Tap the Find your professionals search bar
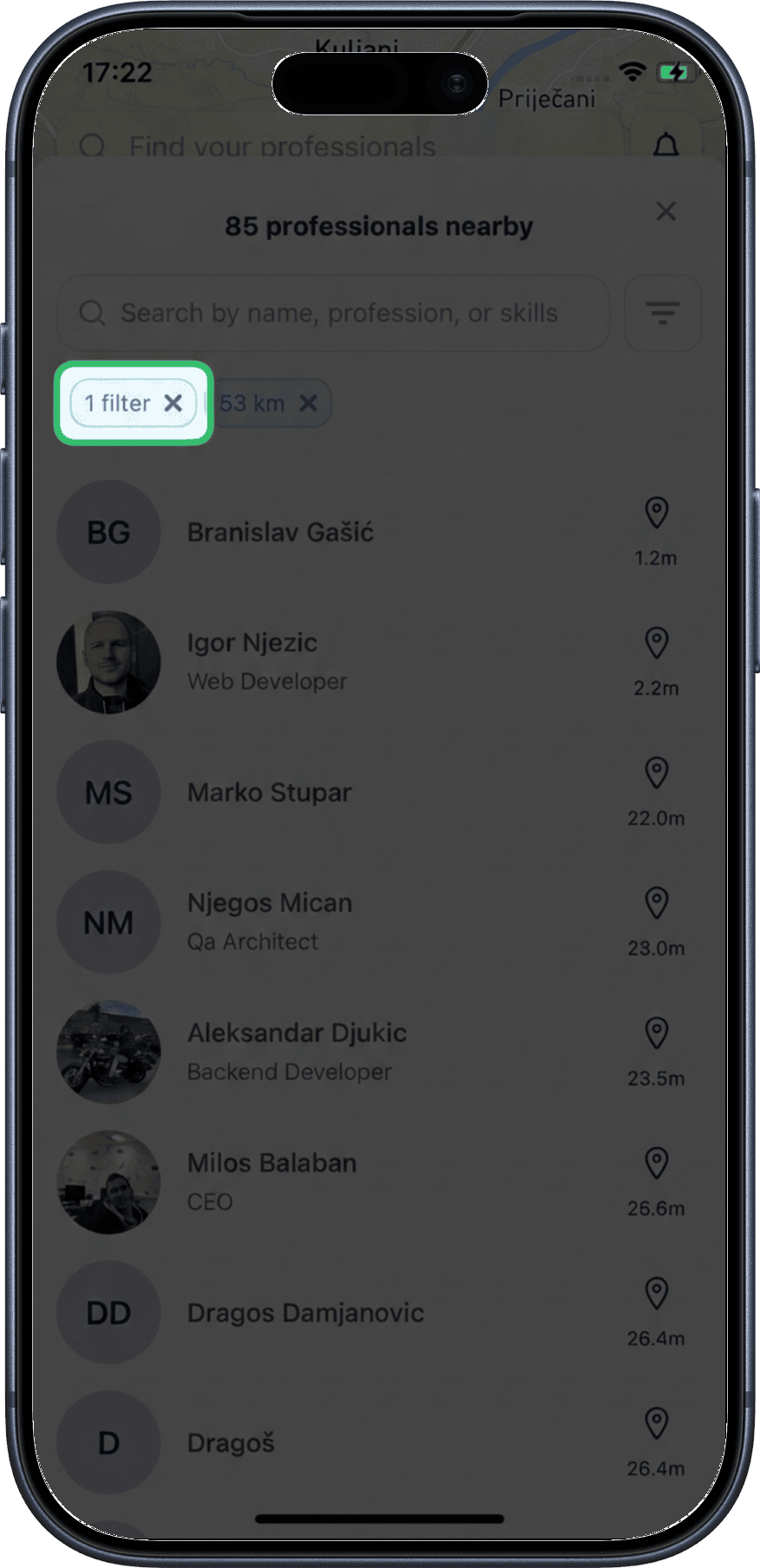 [x=282, y=146]
